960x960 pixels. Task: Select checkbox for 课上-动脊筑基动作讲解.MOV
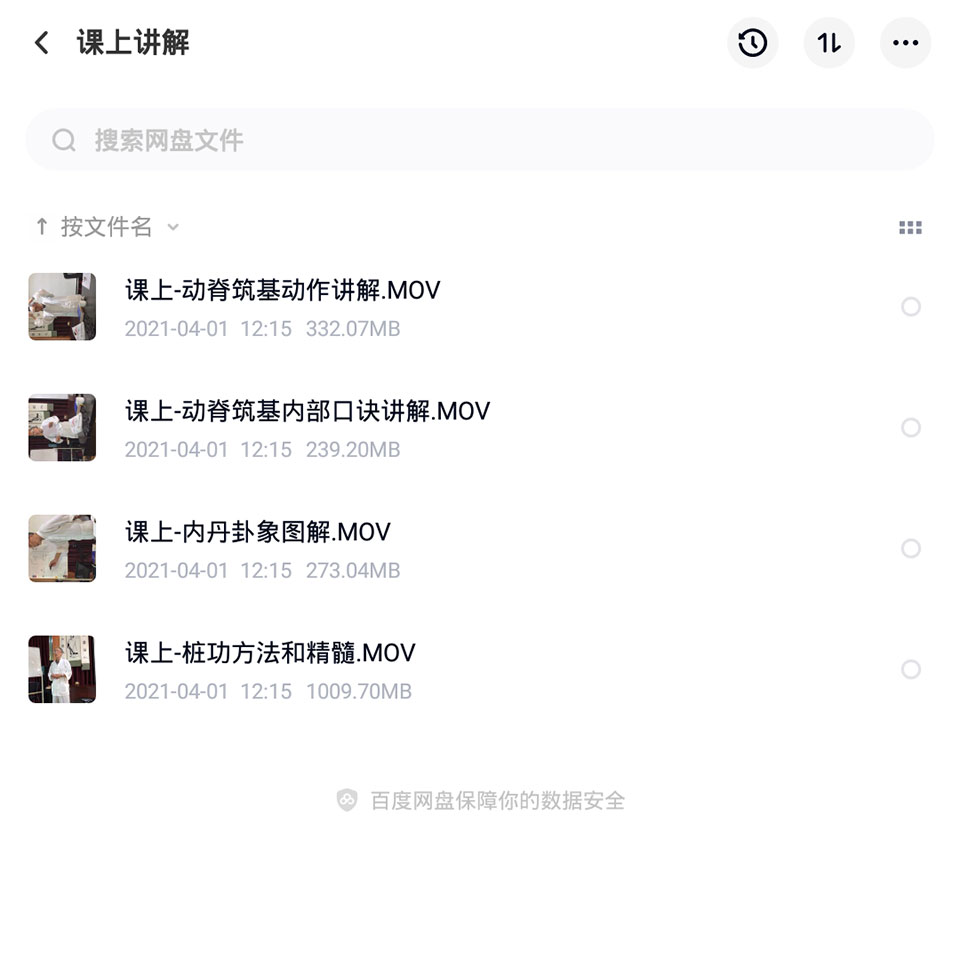(910, 307)
